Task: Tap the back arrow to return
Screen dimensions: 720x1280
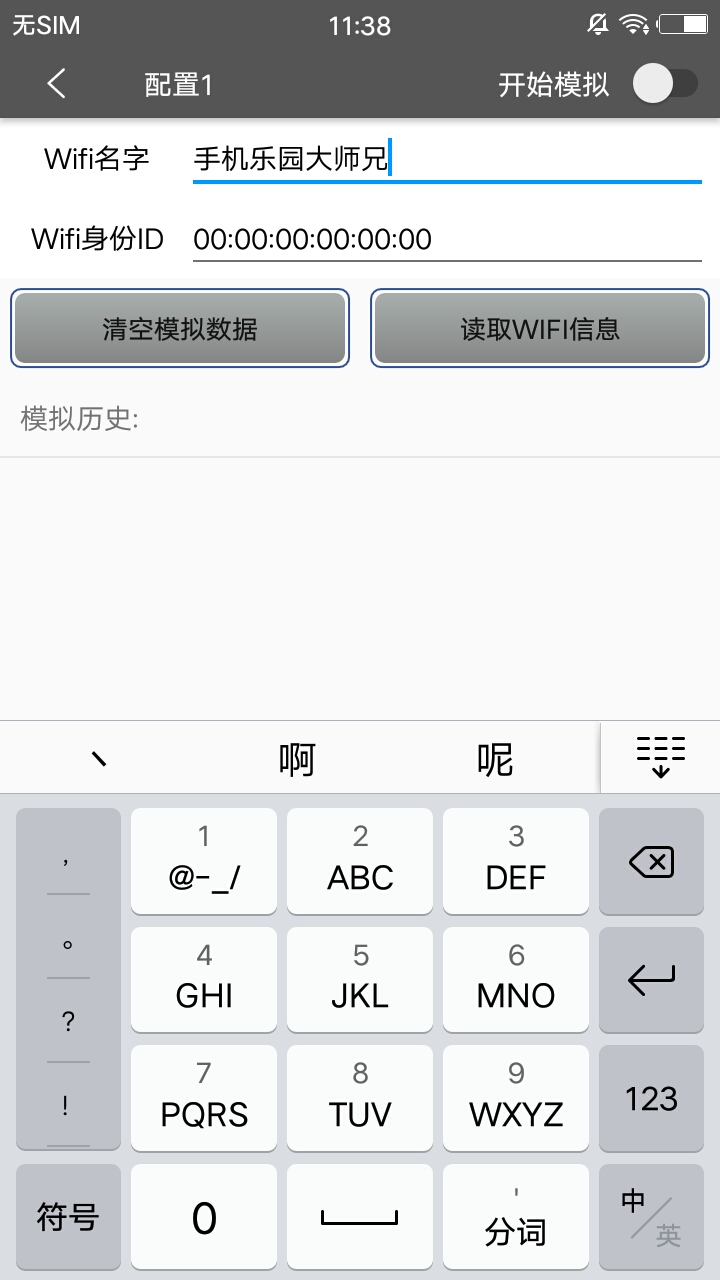Action: (55, 84)
